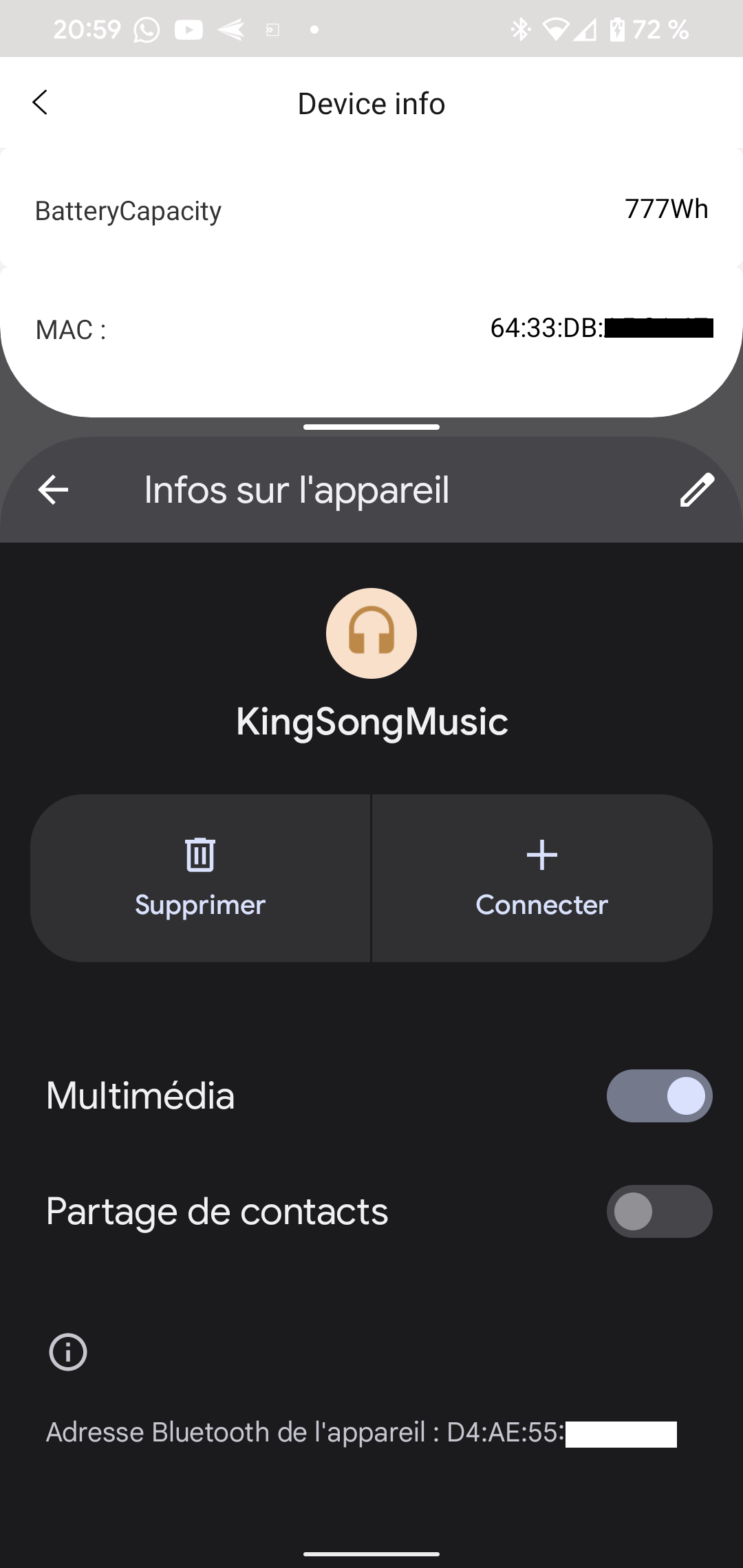Tap back arrow beside Infos sur l'appareil
This screenshot has height=1568, width=743.
[x=53, y=490]
